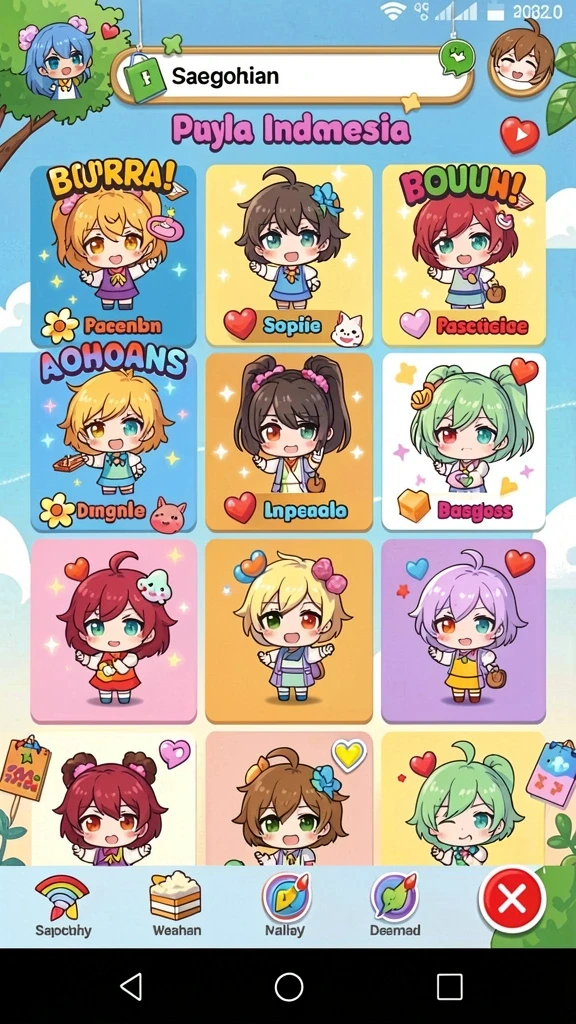Select the Basgoss green-haired character card
Image resolution: width=576 pixels, height=1024 pixels.
click(x=464, y=441)
